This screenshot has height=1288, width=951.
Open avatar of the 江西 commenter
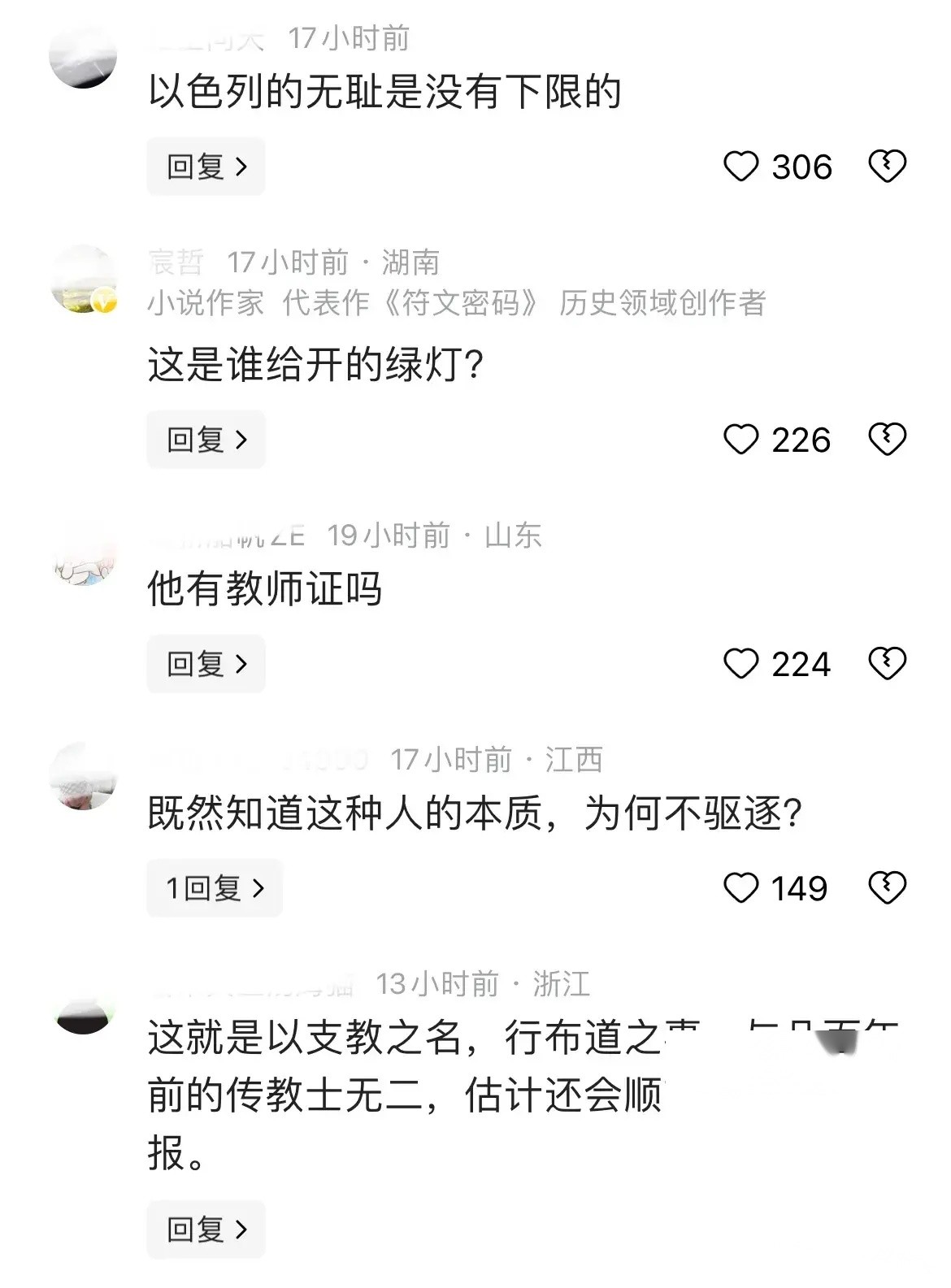[83, 778]
